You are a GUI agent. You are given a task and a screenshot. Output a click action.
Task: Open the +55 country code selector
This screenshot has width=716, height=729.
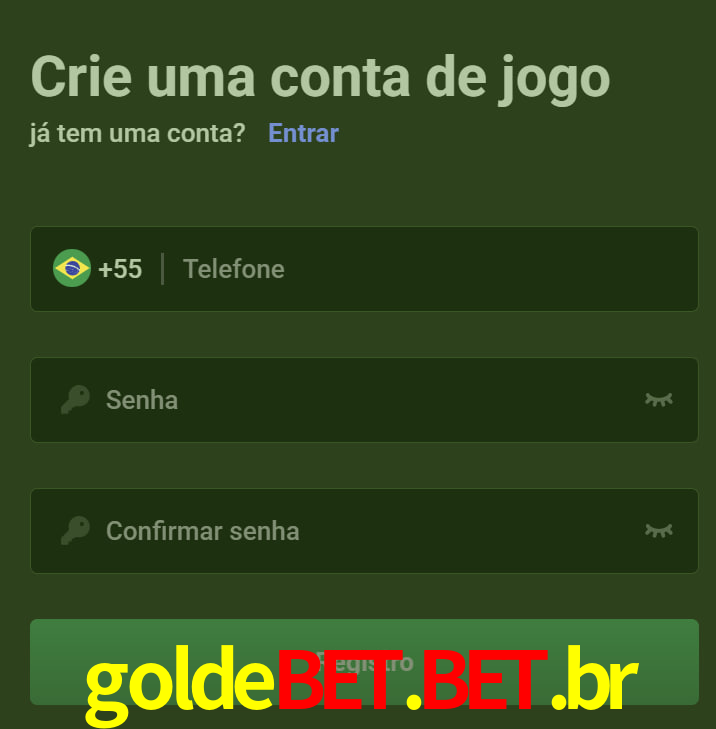(98, 269)
